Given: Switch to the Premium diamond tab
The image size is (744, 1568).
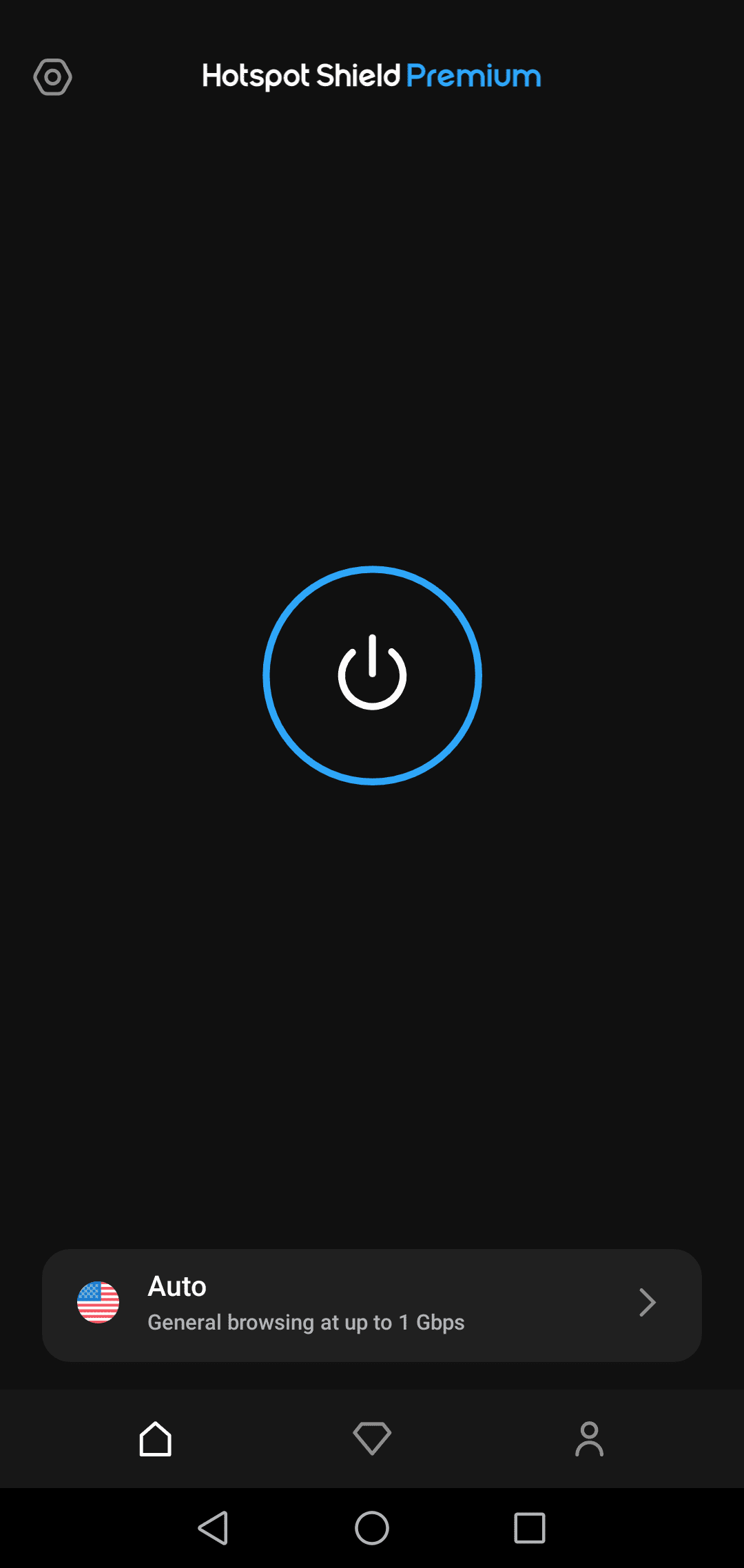Looking at the screenshot, I should click(372, 1438).
